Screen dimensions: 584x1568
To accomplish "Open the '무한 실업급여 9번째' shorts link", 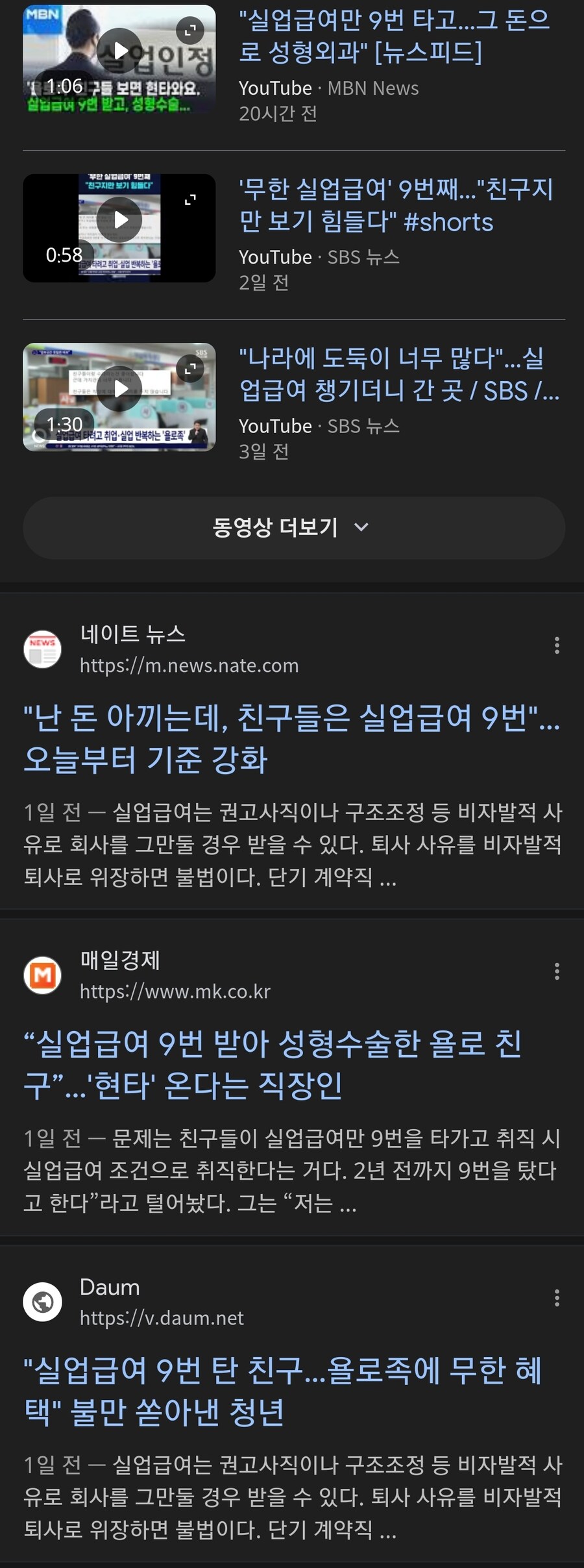I will [x=396, y=206].
